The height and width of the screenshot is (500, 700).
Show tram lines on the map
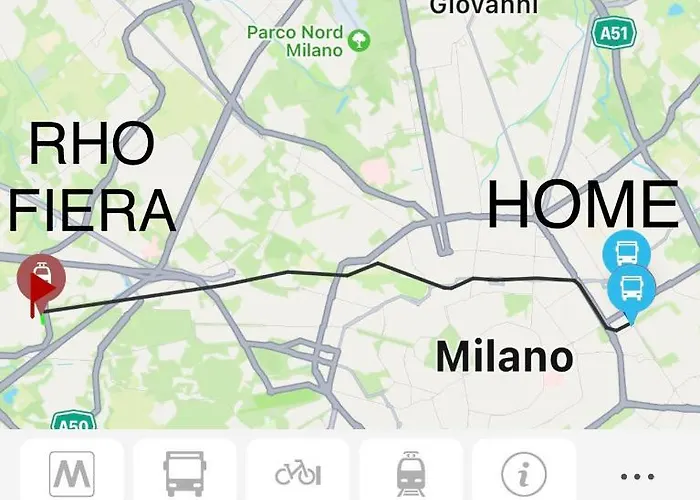coord(411,472)
